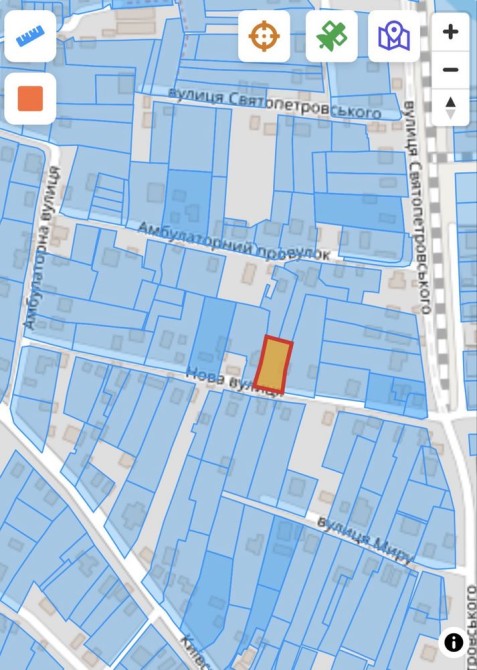Screen dimensions: 477x670
Task: Zoom in with the plus button
Action: [x=450, y=32]
